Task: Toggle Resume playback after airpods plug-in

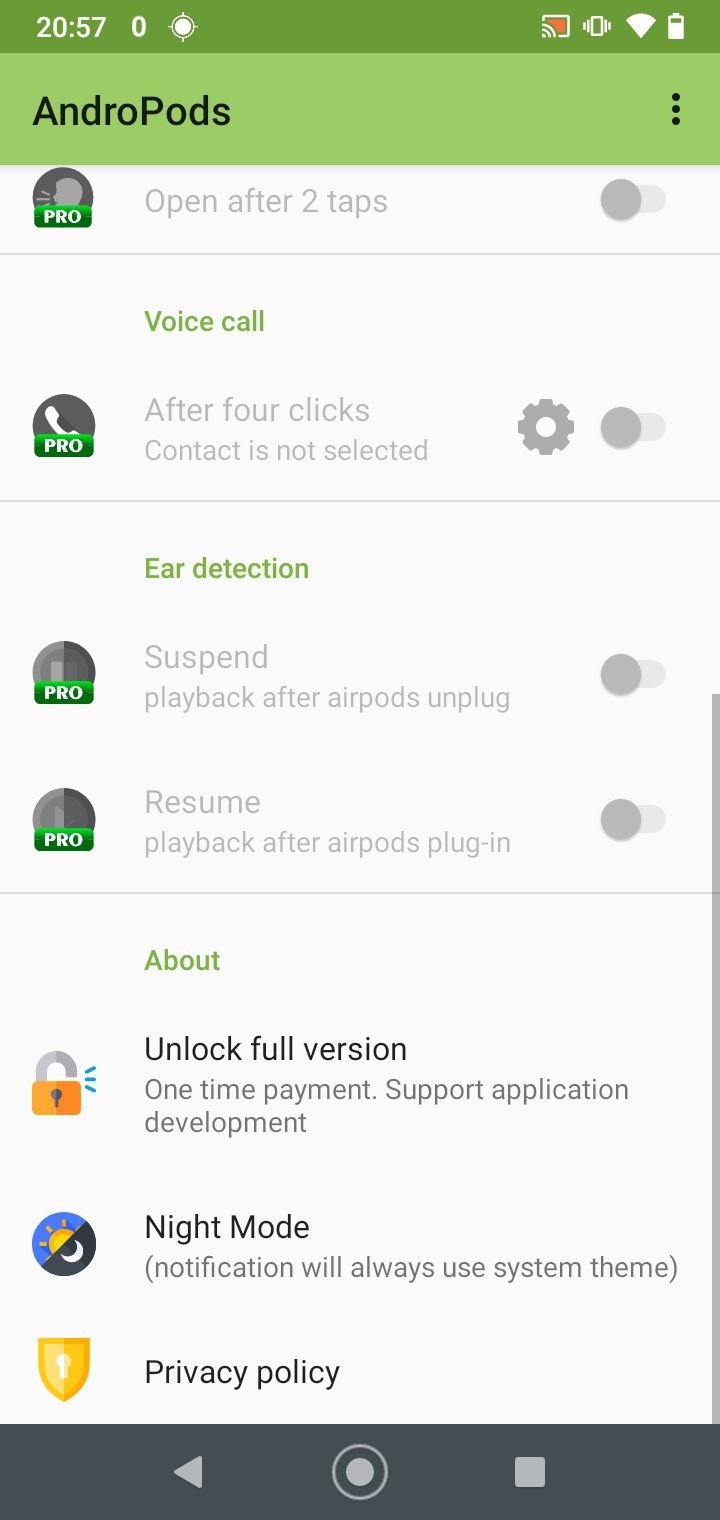Action: click(x=633, y=820)
